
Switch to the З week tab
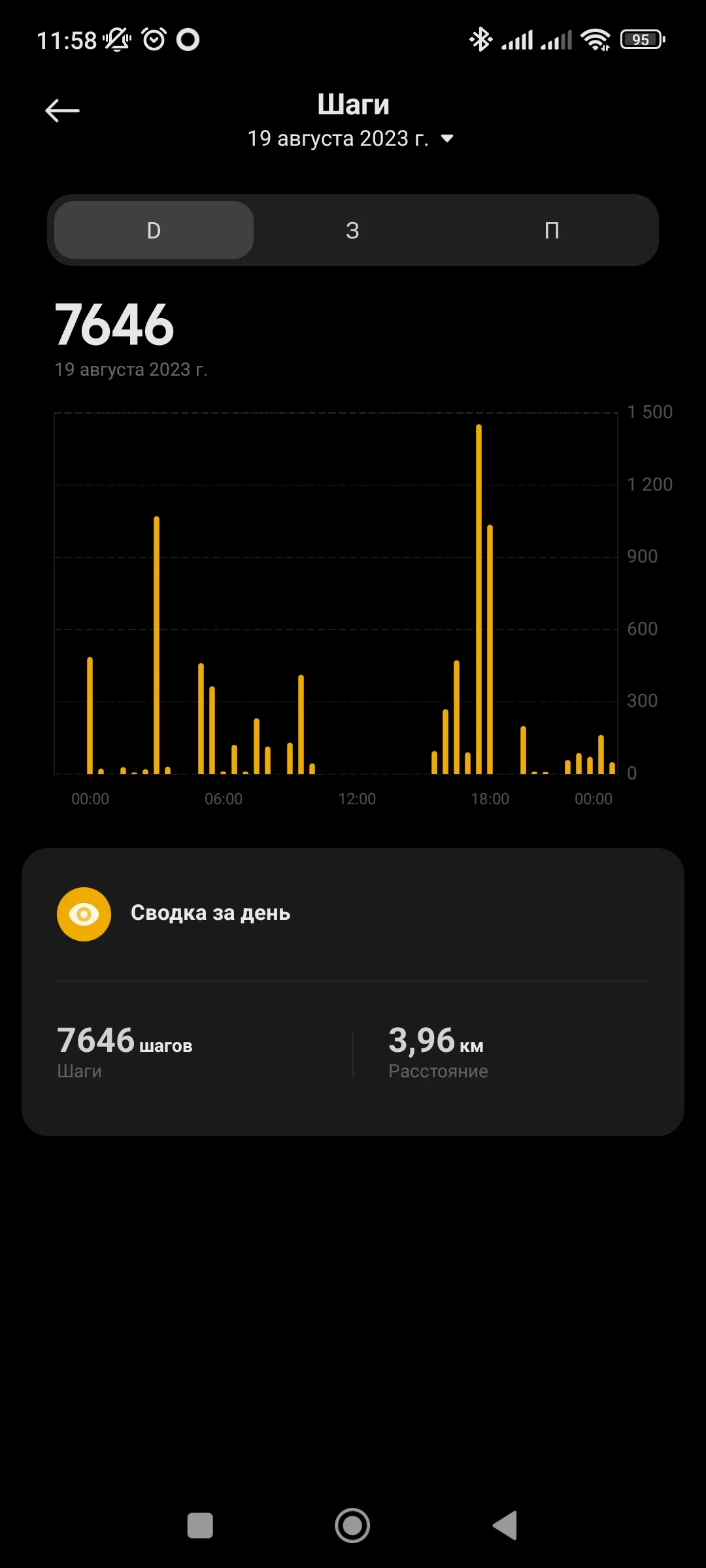pos(352,230)
